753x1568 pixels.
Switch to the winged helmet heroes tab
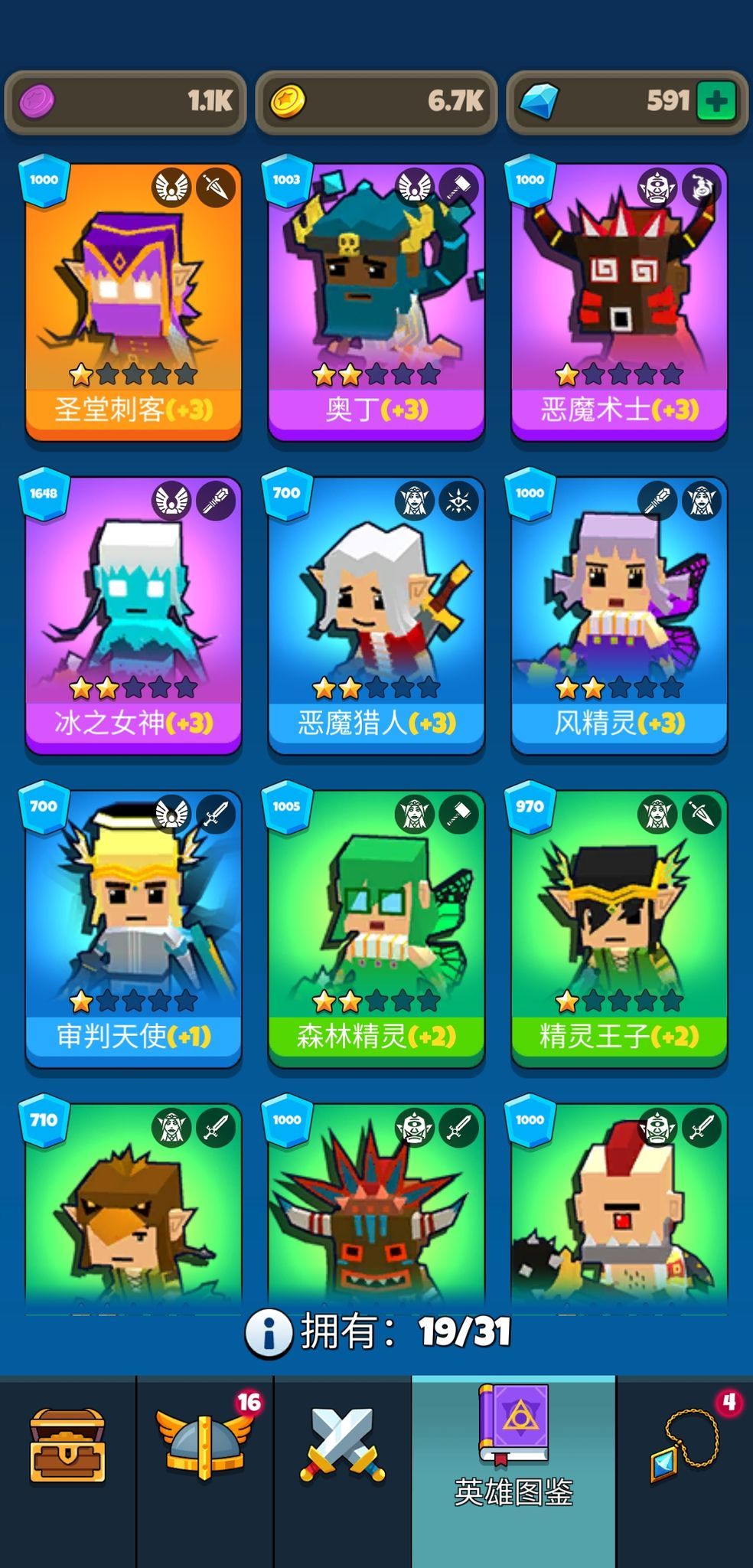(x=204, y=1447)
